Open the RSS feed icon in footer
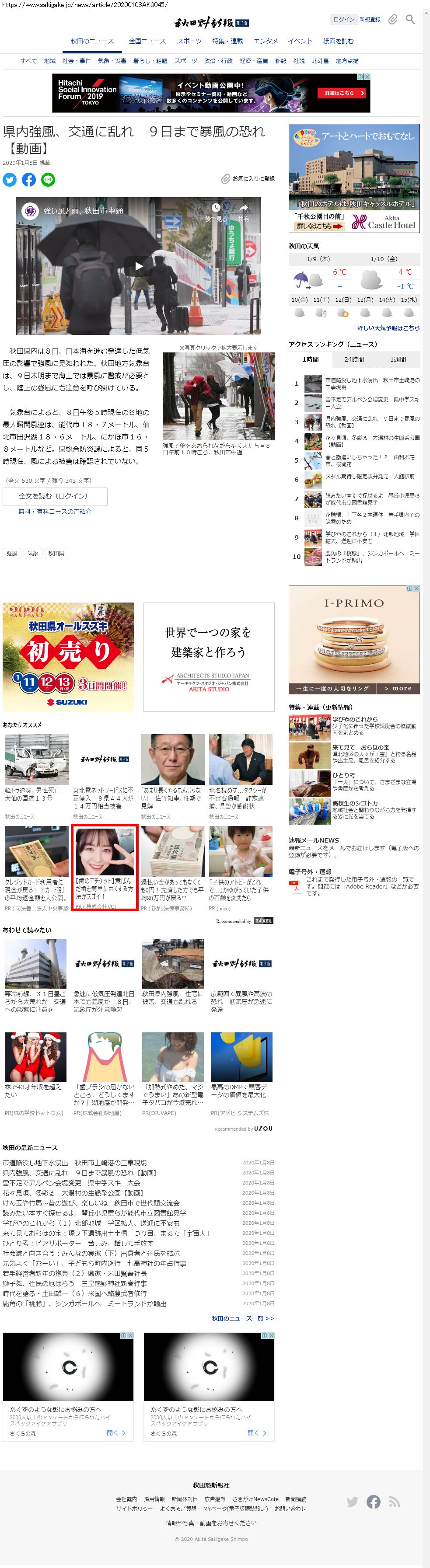This screenshot has height=1568, width=430. click(x=394, y=1502)
